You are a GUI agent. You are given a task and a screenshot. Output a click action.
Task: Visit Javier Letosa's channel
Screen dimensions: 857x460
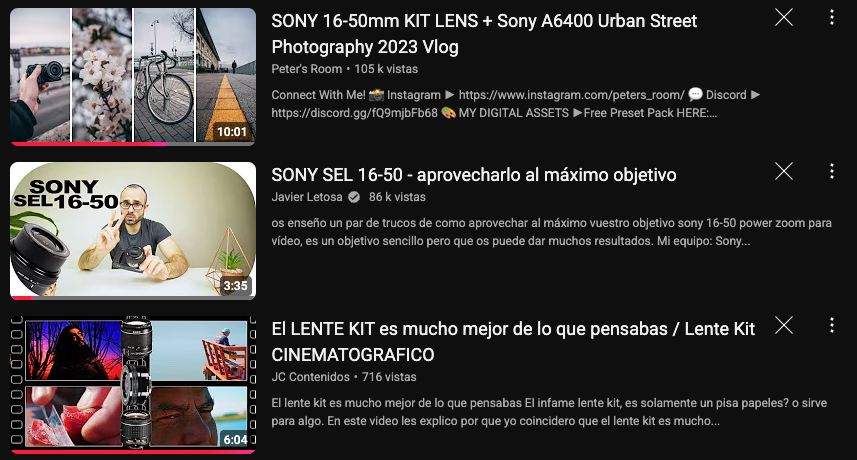pyautogui.click(x=307, y=197)
